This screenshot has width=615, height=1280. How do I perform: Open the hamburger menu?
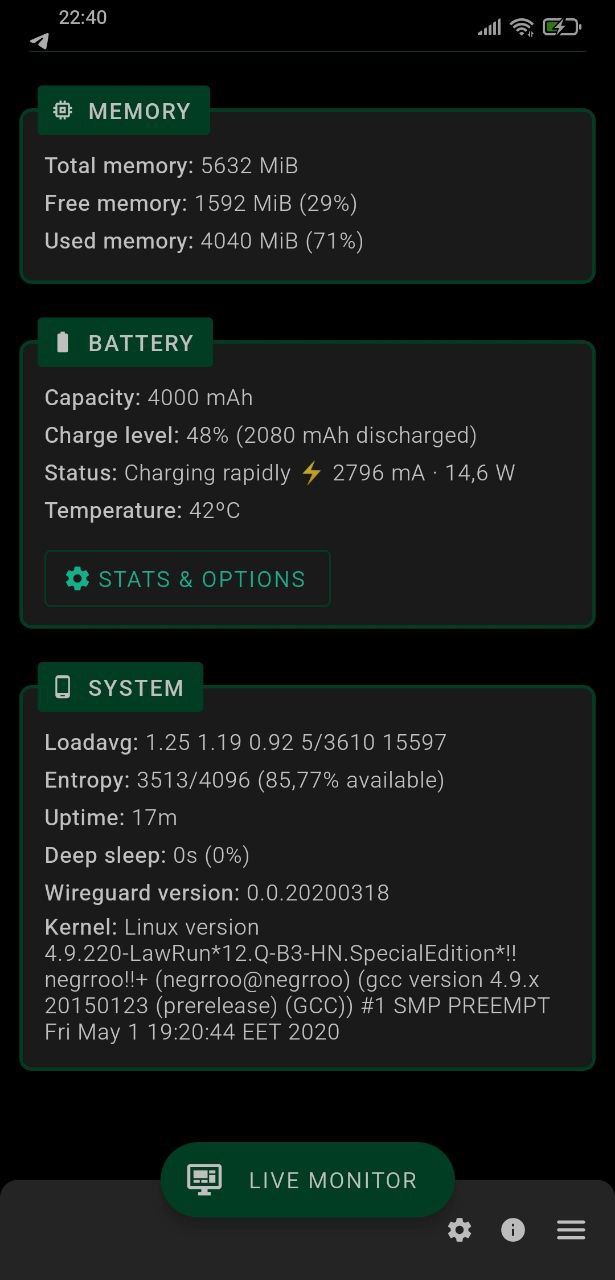point(571,1230)
